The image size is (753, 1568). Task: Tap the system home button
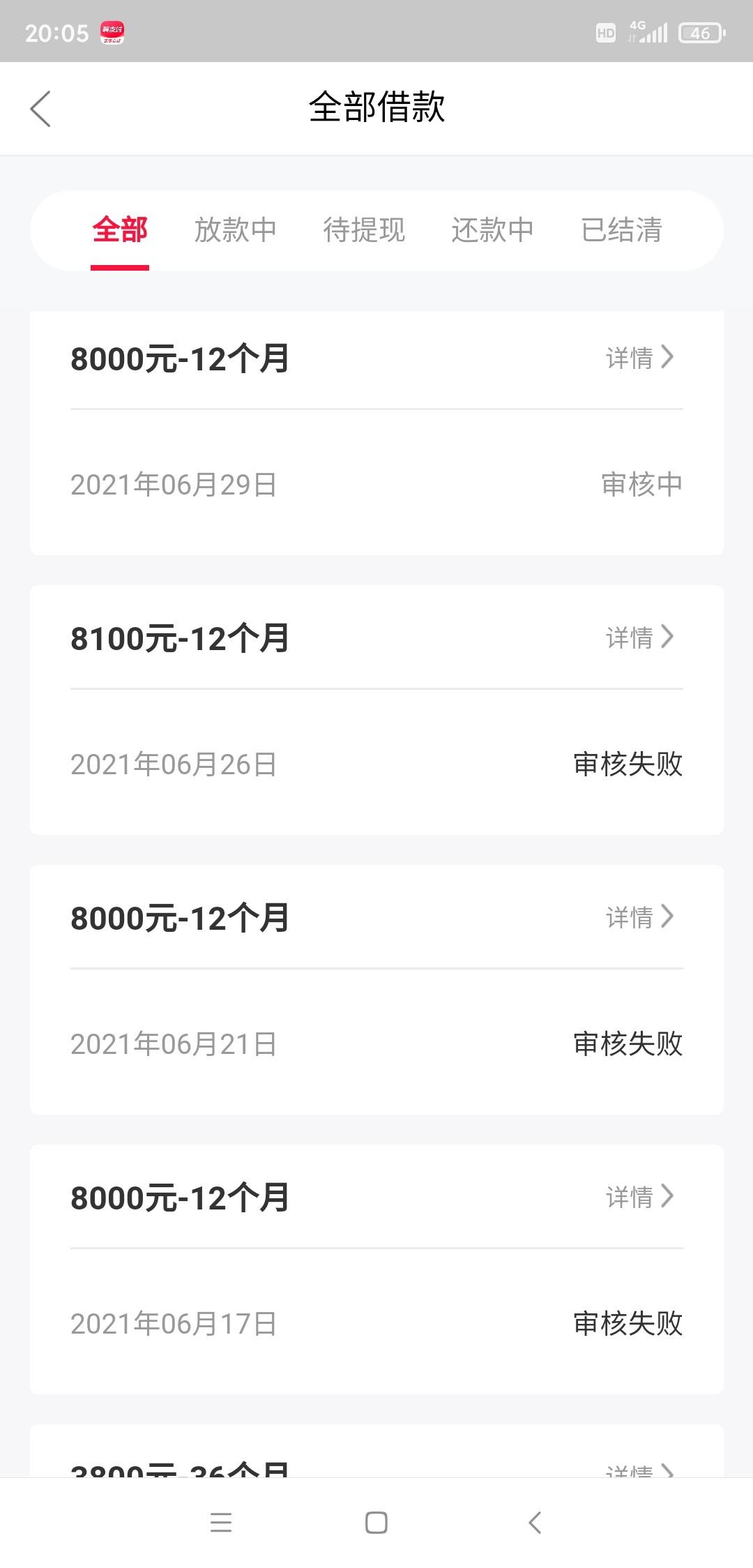(376, 1523)
